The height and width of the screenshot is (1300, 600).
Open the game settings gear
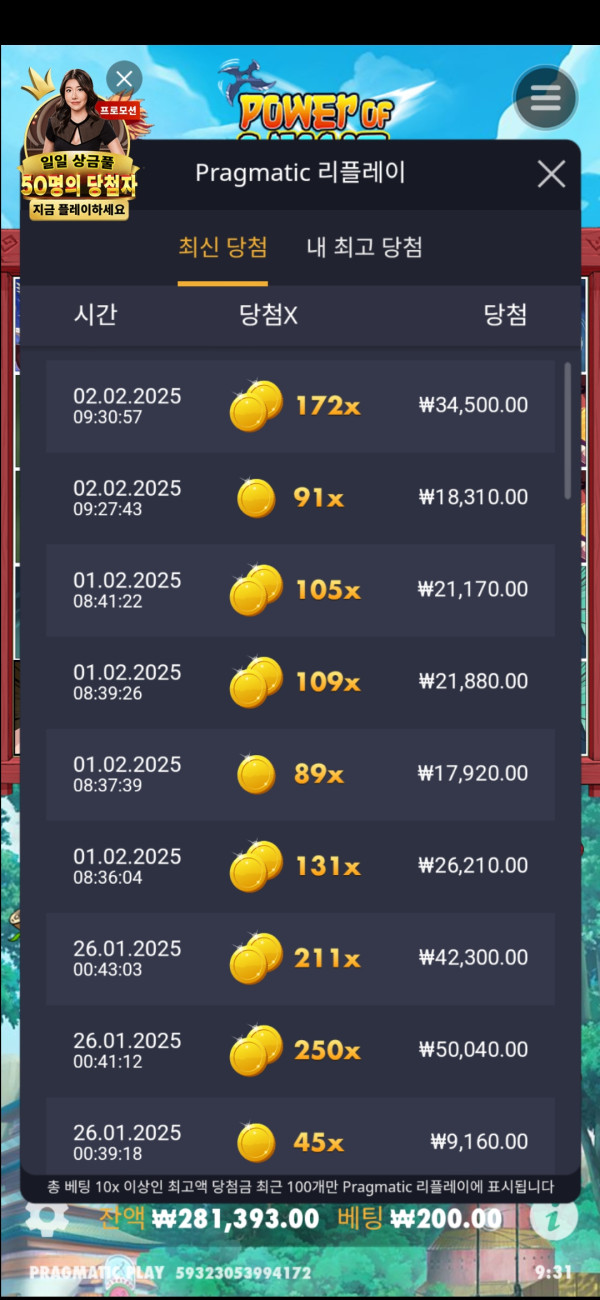tap(46, 1218)
